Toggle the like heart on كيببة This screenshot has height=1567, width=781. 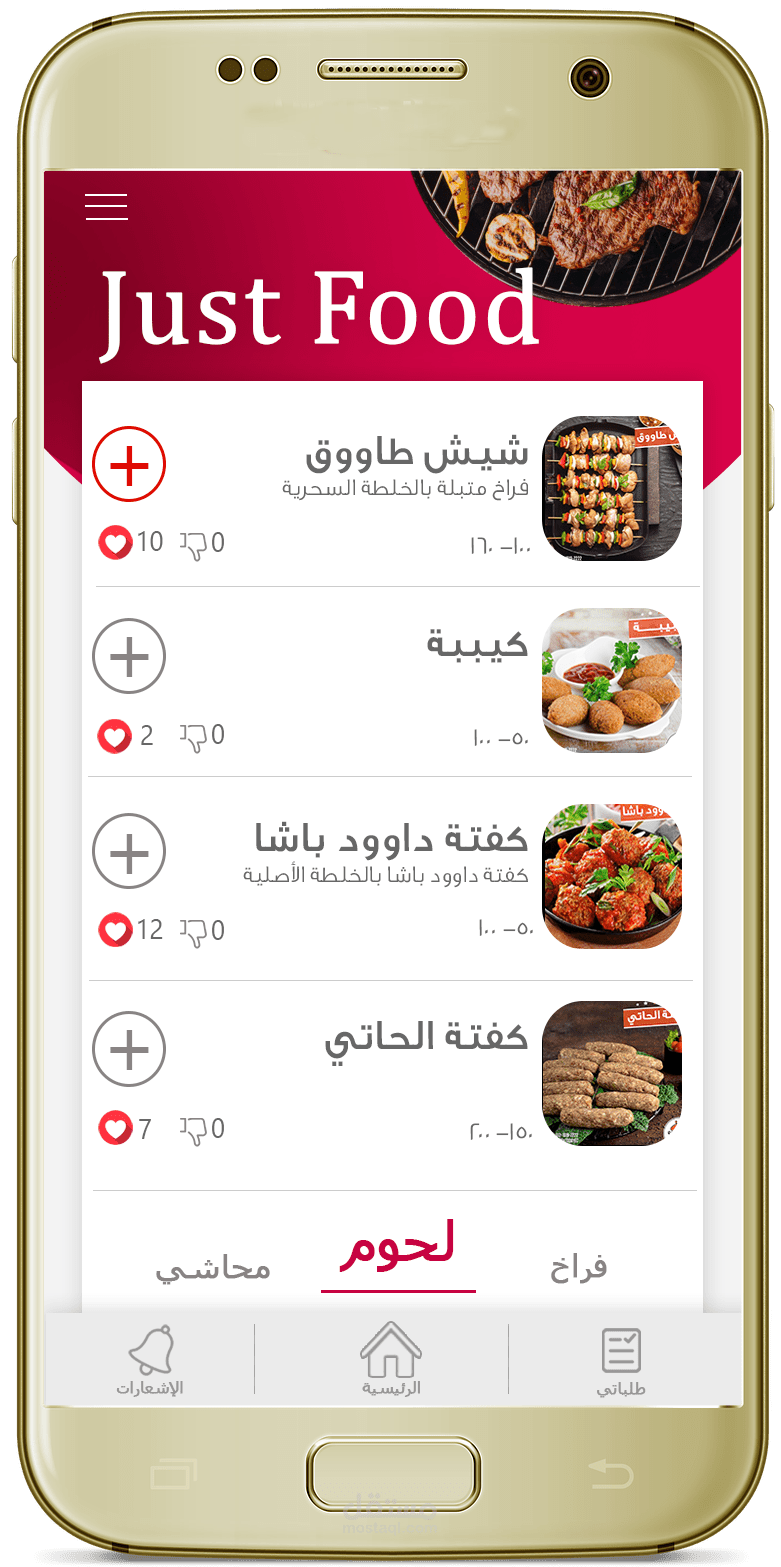(116, 734)
